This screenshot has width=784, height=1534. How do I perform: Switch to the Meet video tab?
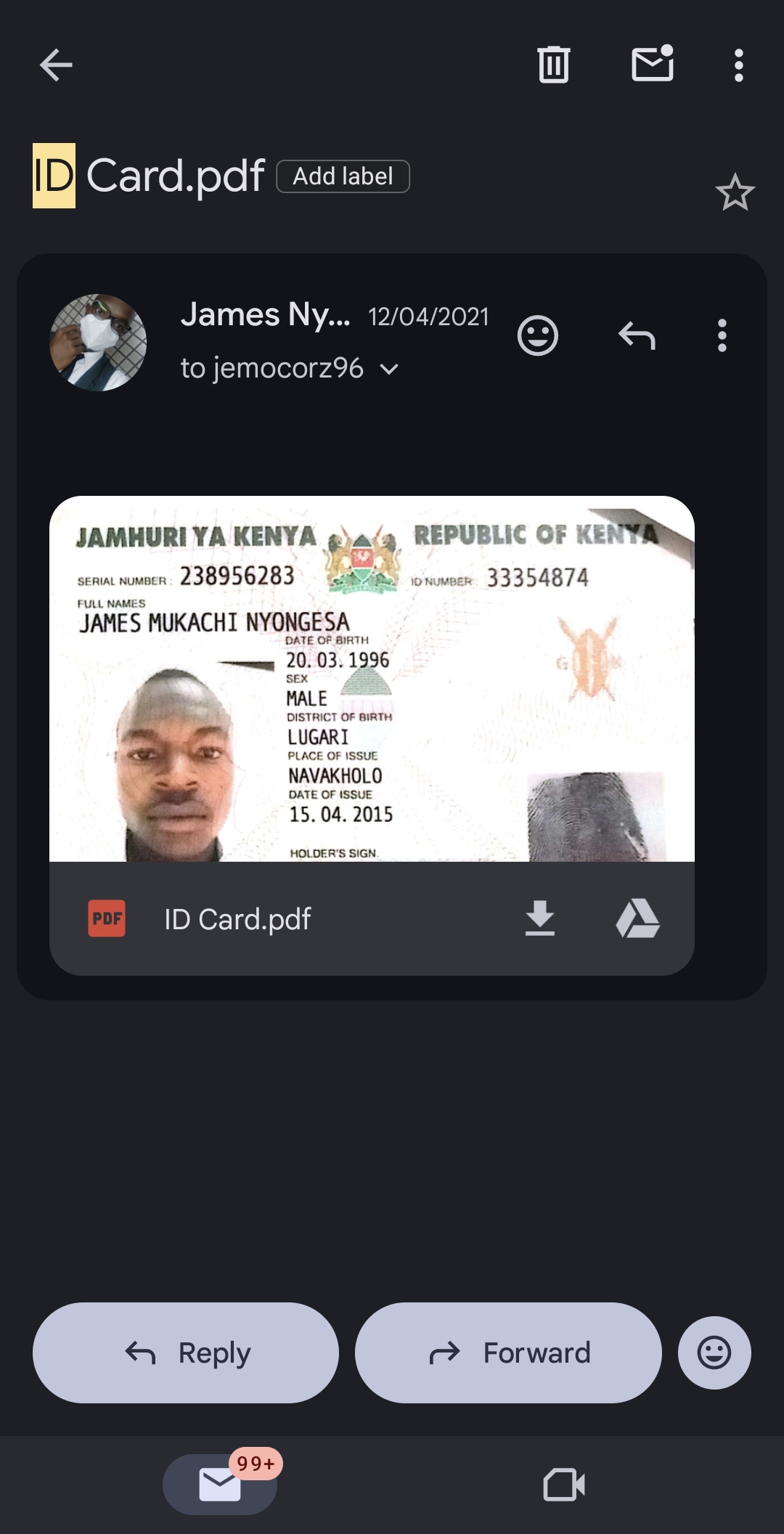click(x=564, y=1484)
